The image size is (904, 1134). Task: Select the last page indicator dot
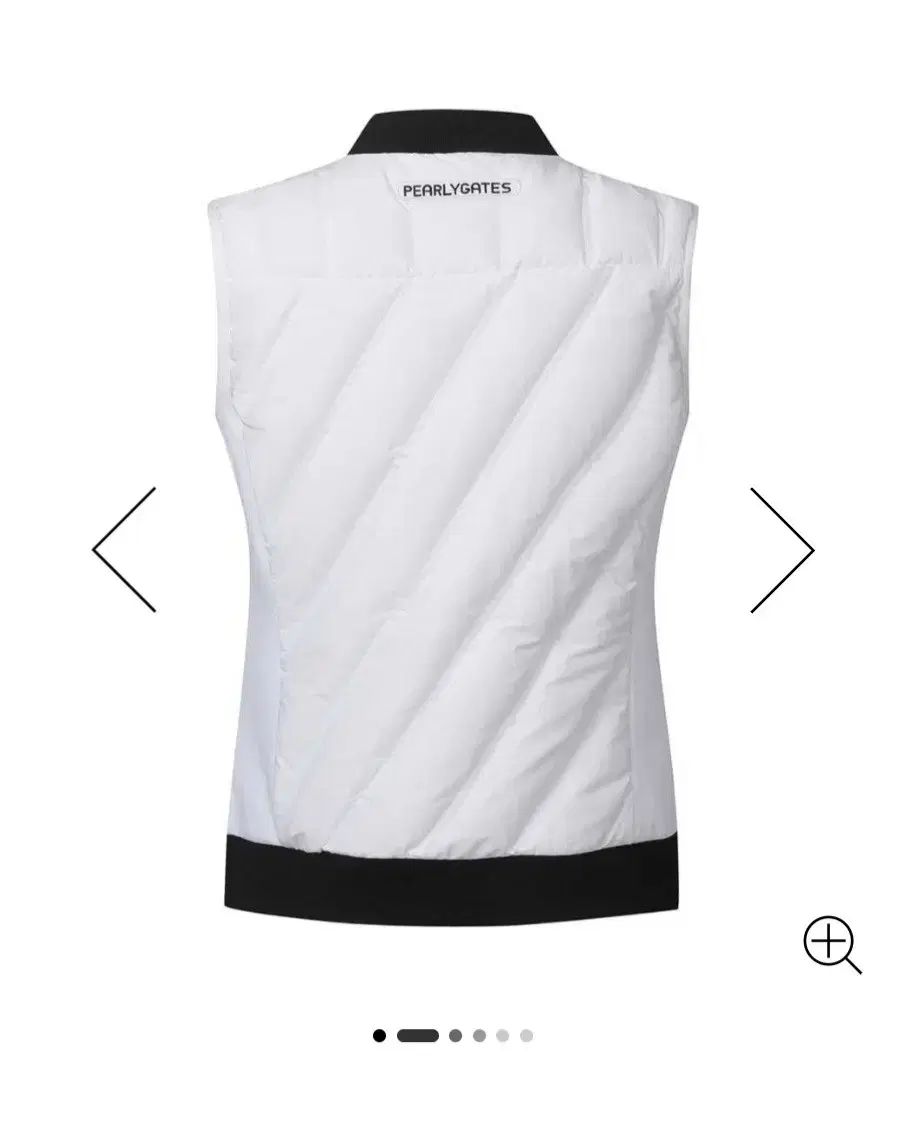pos(527,1036)
